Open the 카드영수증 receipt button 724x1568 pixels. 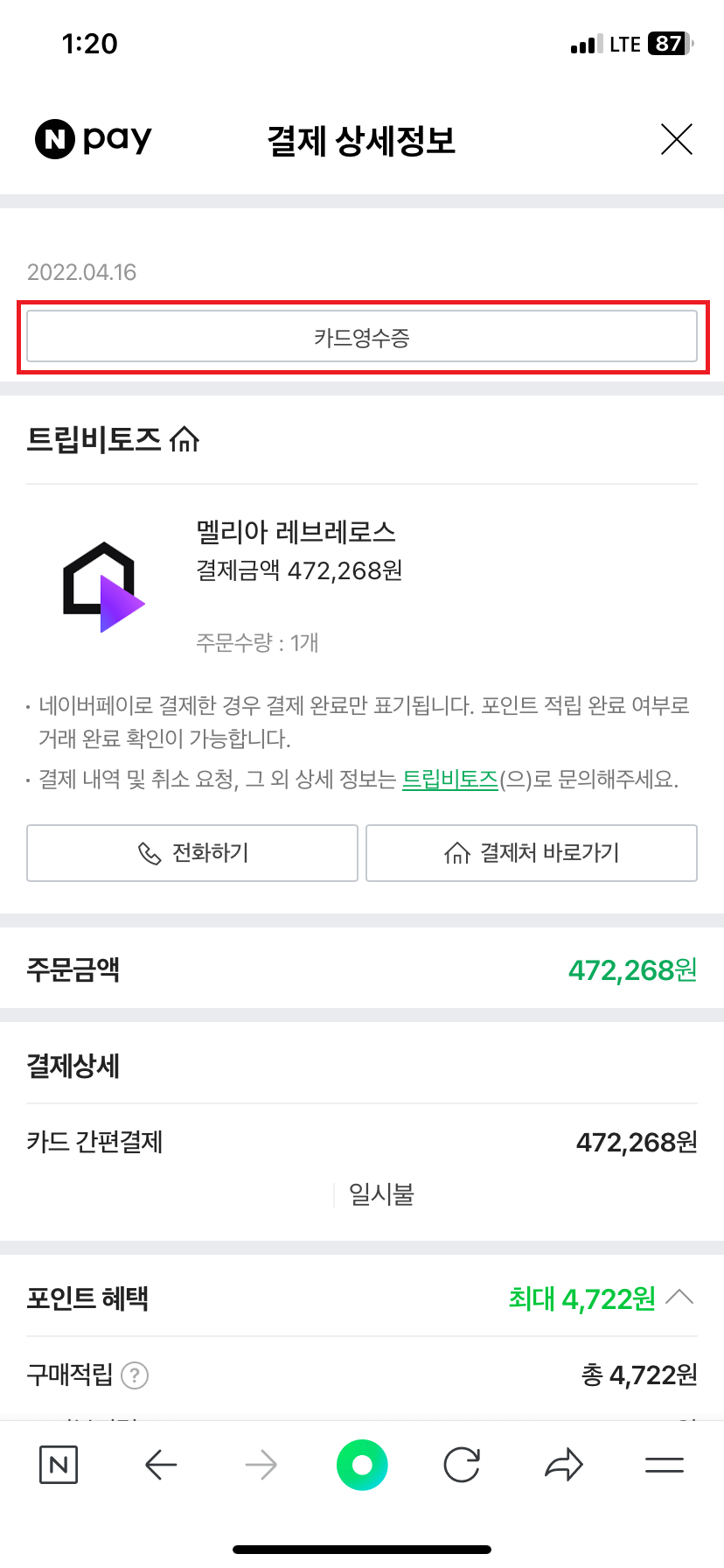tap(362, 335)
